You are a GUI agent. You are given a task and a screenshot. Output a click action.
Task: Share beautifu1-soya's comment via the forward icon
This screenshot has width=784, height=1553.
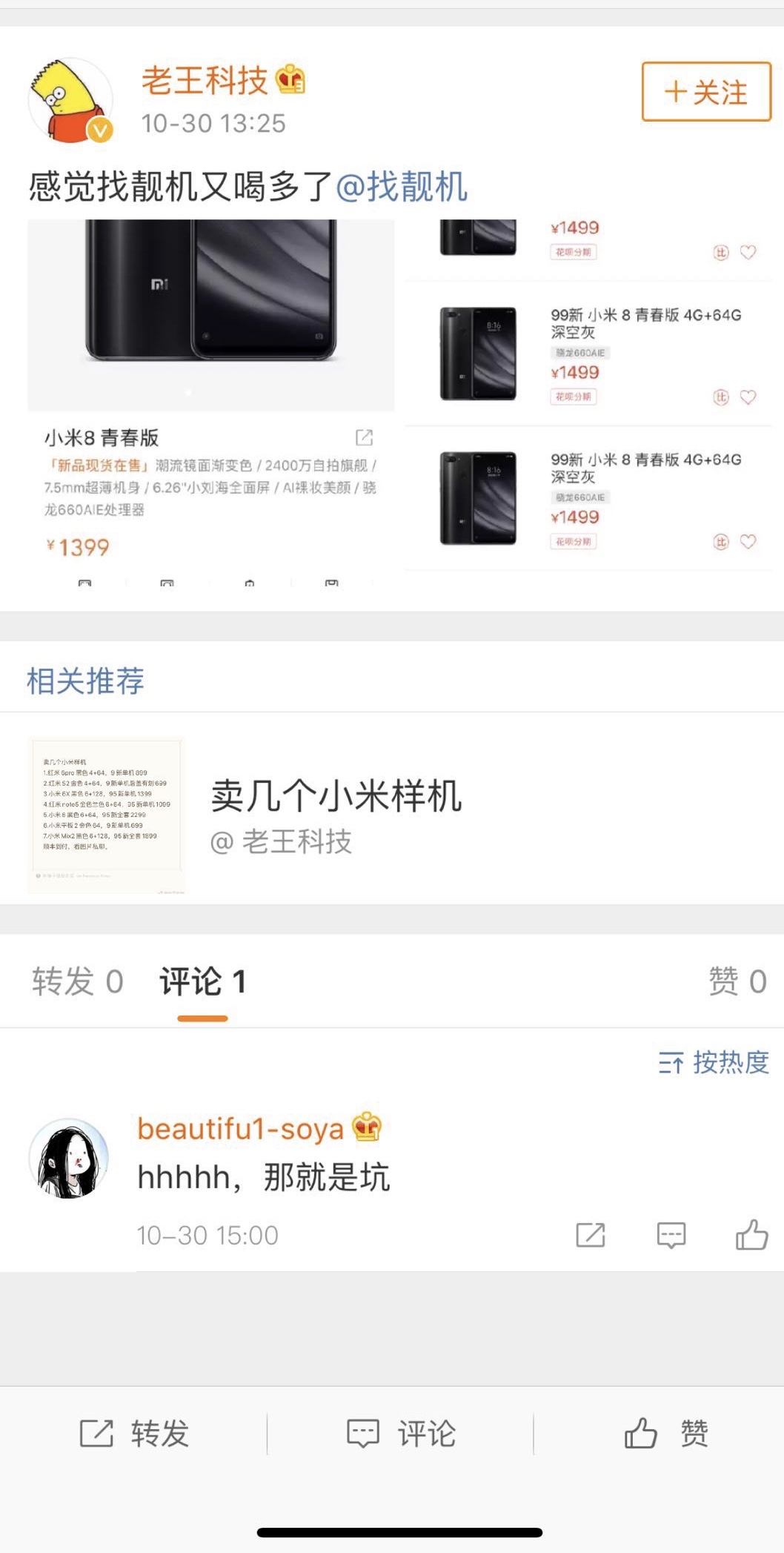click(x=589, y=1234)
